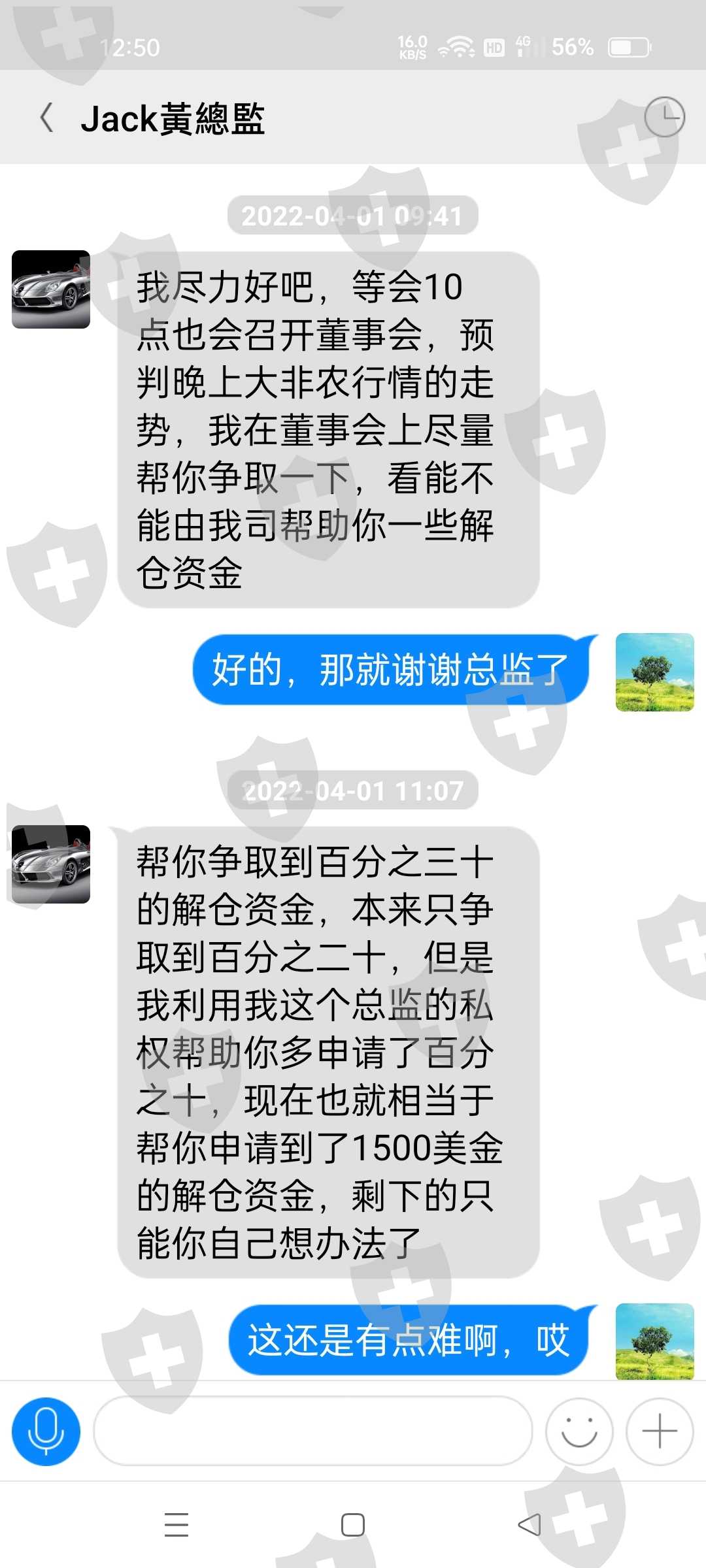Open the chat history clock icon

pos(664,117)
